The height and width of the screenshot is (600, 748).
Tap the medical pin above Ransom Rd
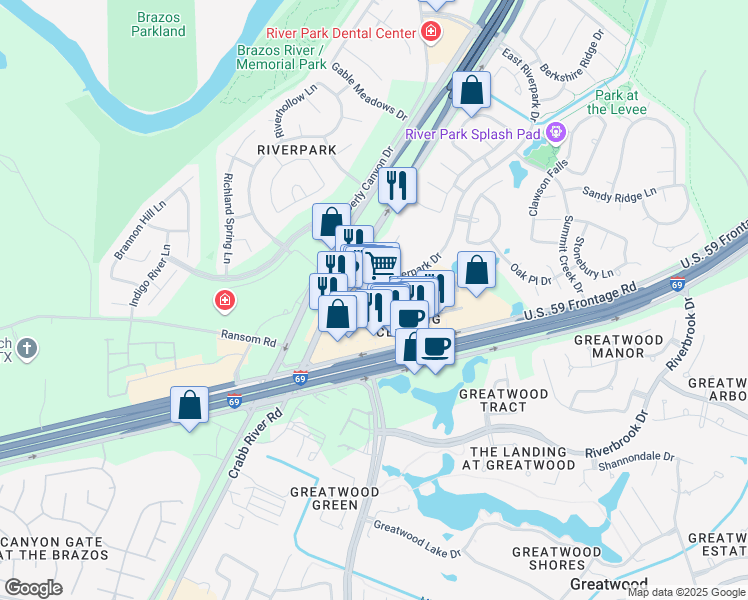pos(225,300)
